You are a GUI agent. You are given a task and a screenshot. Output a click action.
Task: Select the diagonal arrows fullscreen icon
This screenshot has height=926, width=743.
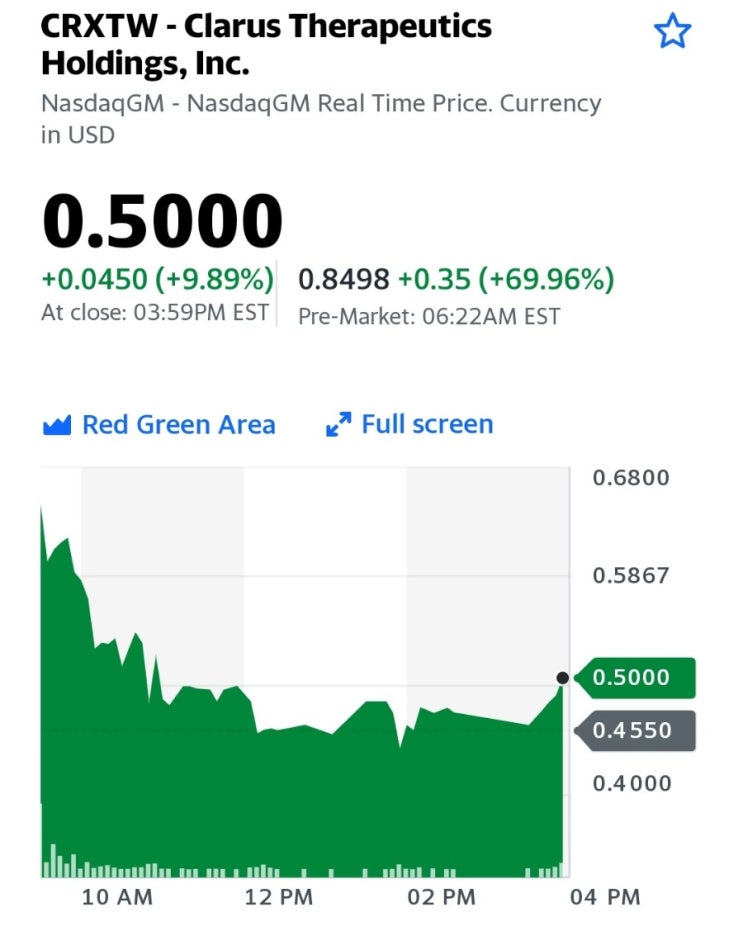[x=339, y=422]
